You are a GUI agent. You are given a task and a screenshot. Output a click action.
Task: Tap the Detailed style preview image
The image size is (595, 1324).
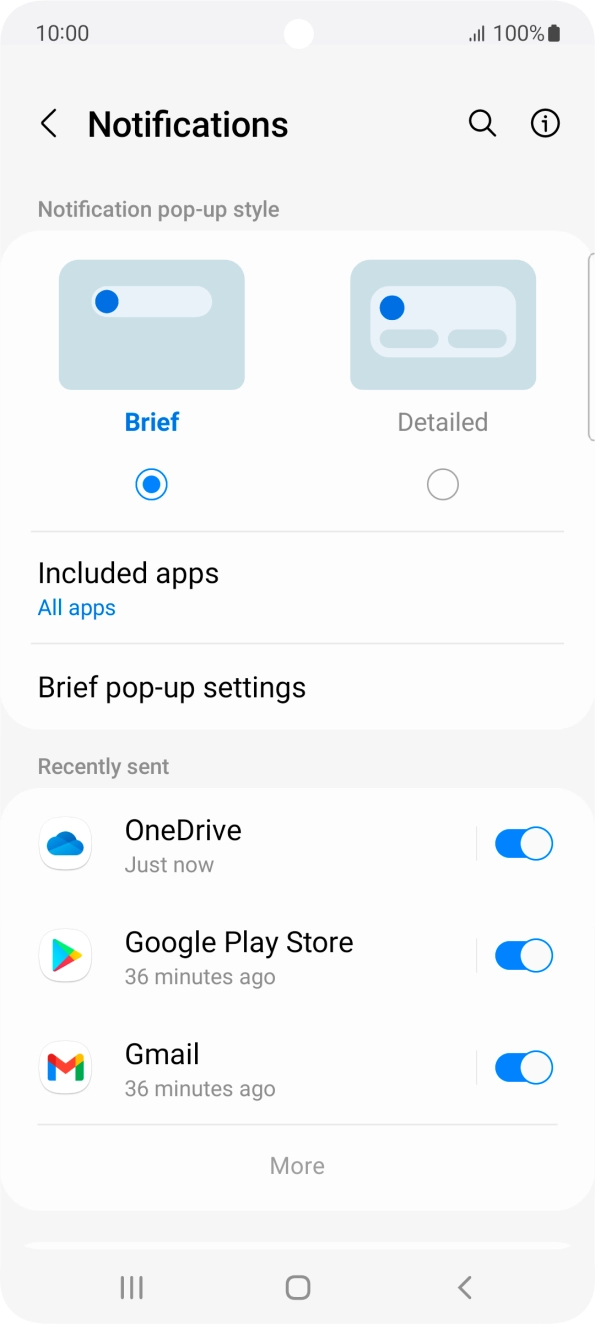coord(443,325)
